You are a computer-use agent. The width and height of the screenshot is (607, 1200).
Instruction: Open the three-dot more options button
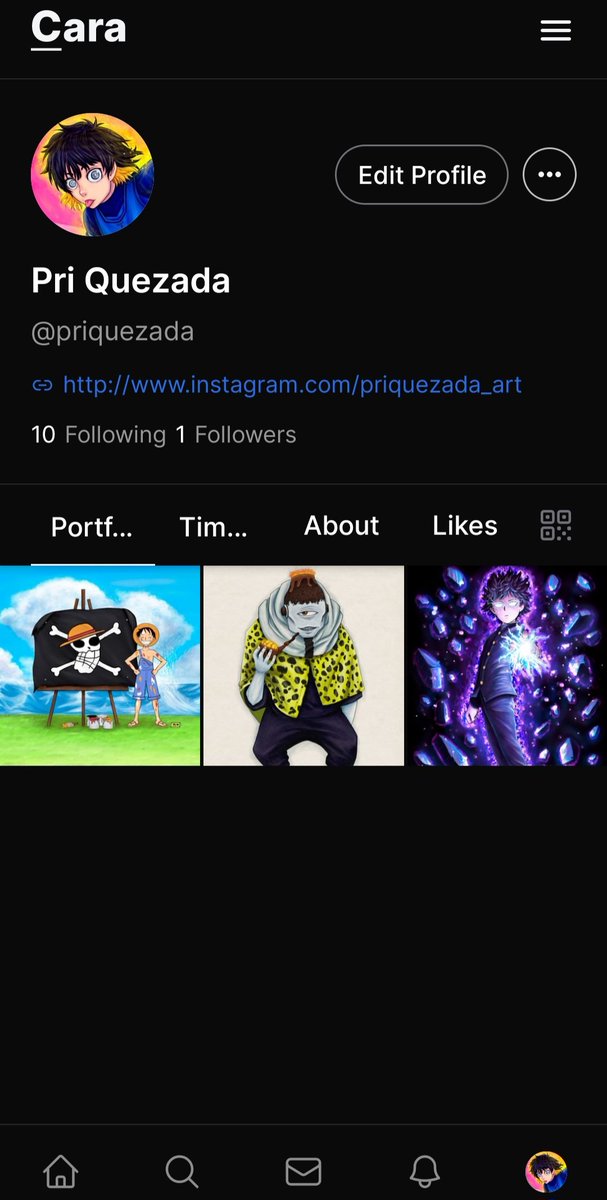tap(549, 175)
